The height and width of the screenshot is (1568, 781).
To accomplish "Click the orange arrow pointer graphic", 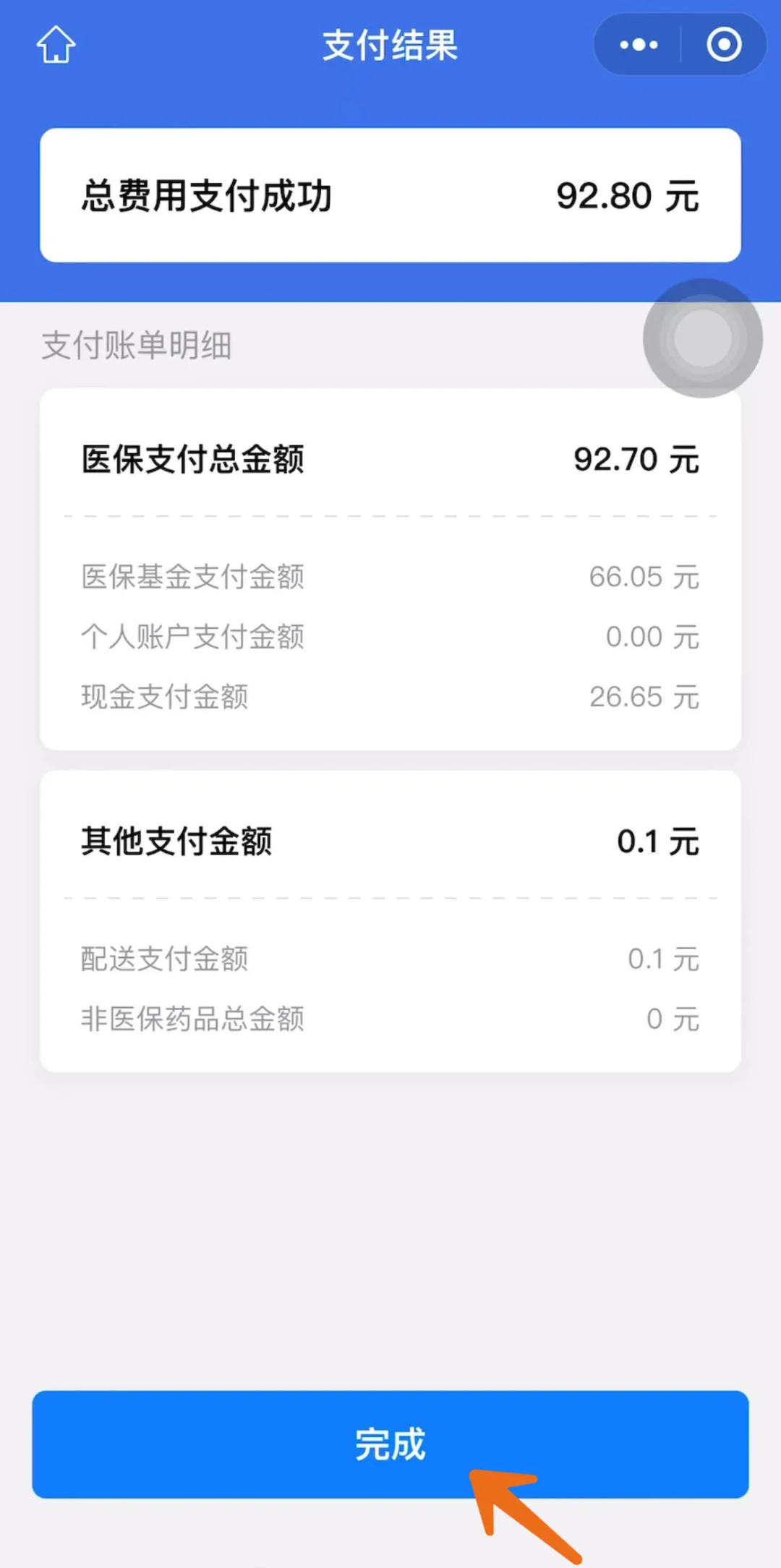I will (x=521, y=1511).
